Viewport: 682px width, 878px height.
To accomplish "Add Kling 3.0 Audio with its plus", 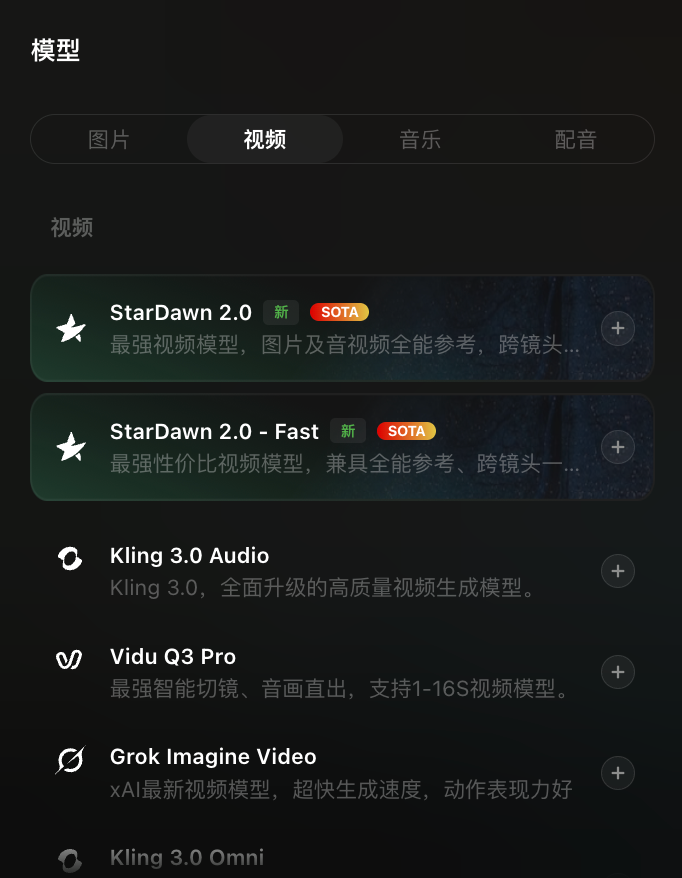I will [618, 571].
